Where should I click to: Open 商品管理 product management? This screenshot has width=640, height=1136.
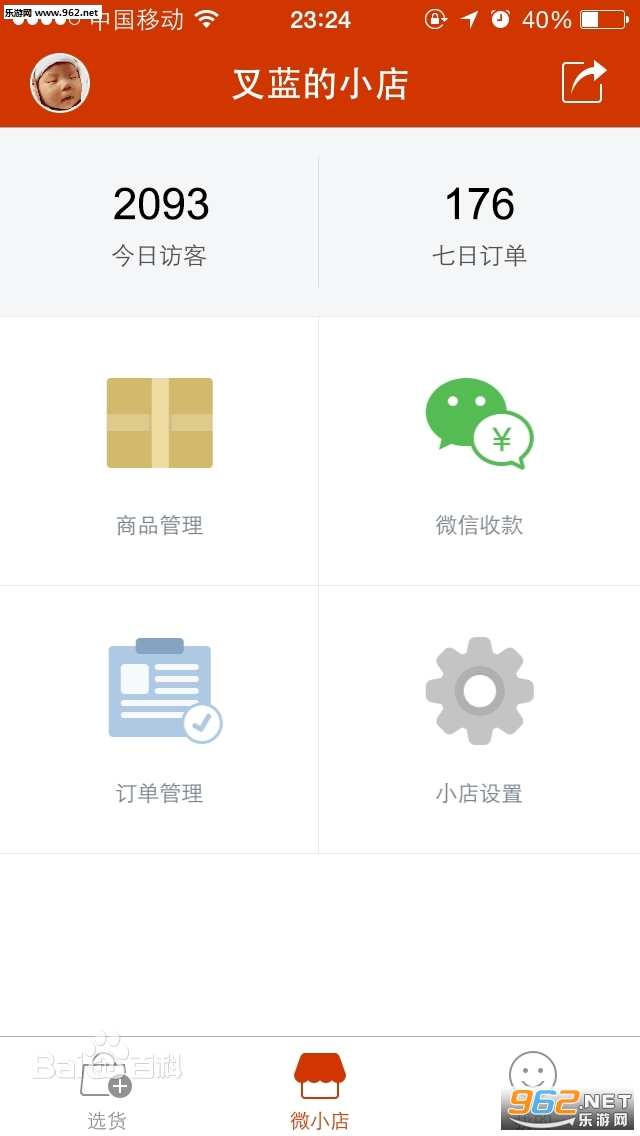point(160,452)
